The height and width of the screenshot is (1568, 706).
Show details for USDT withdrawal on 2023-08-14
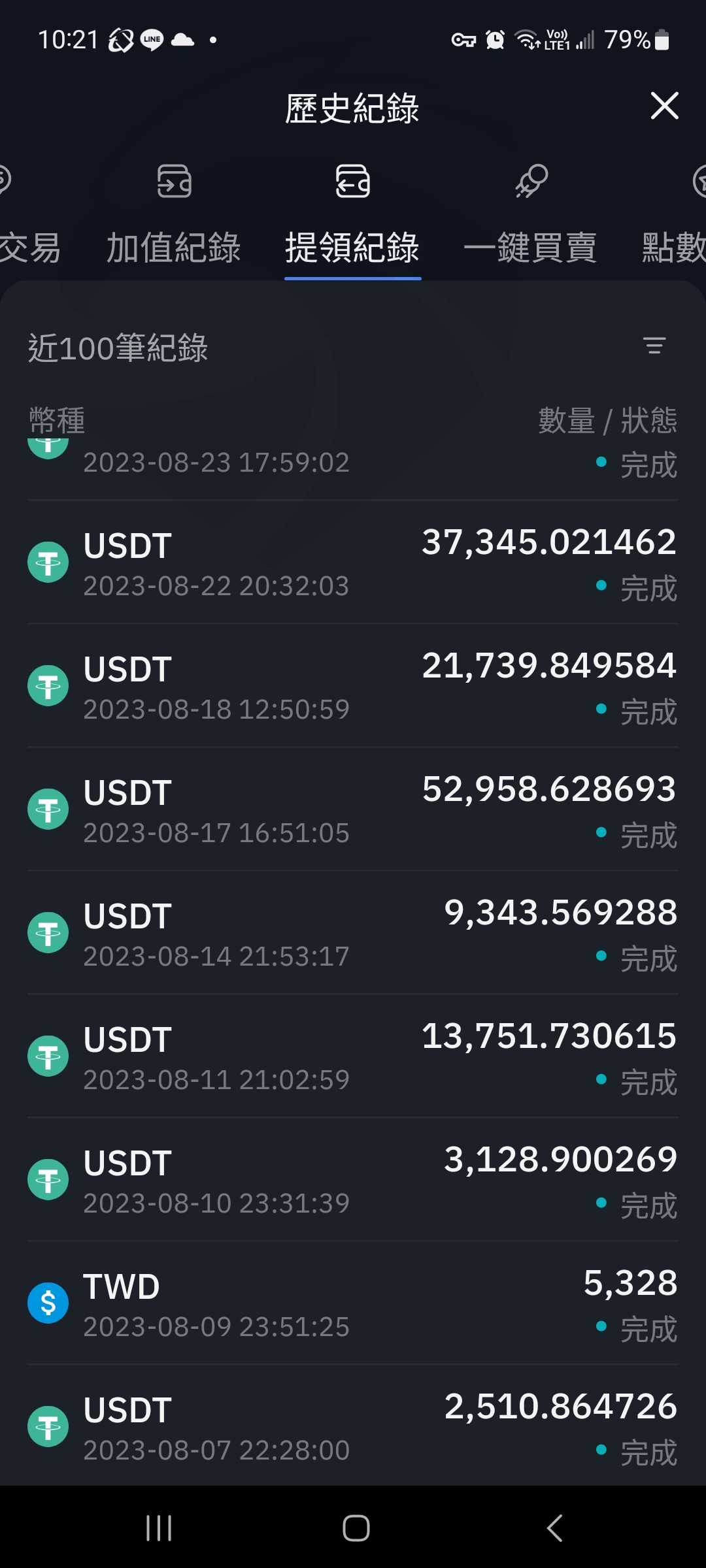click(x=353, y=934)
